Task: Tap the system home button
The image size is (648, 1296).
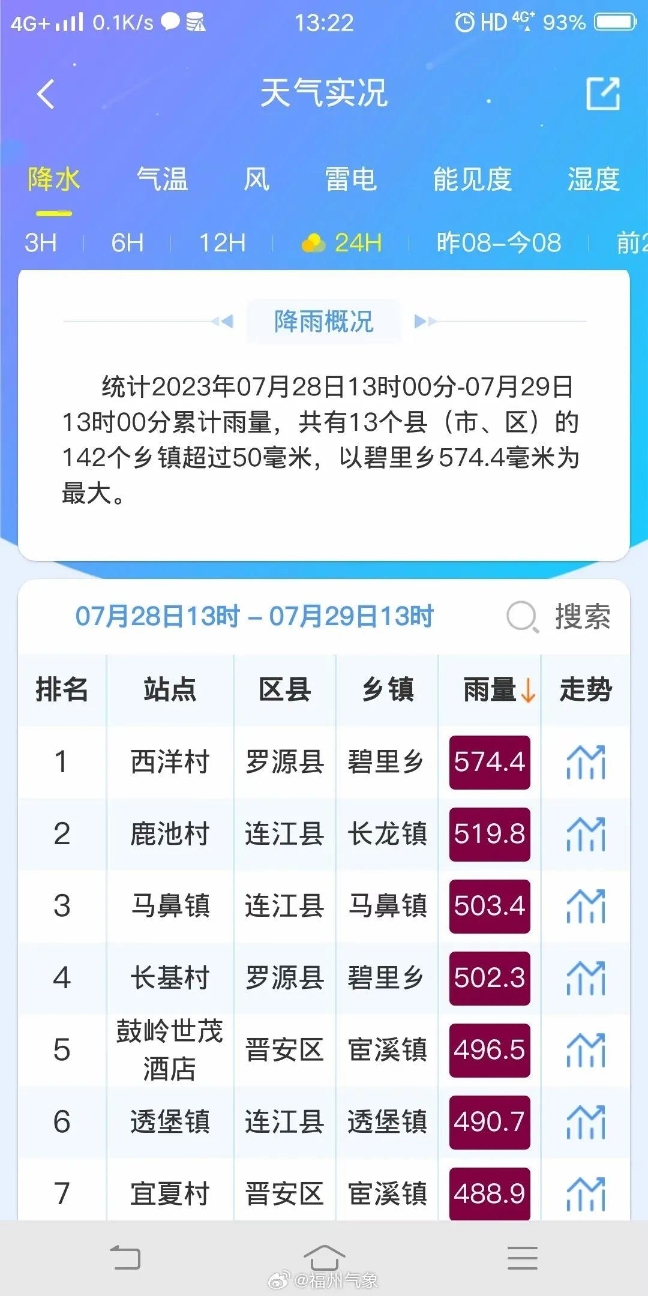Action: click(x=324, y=1257)
